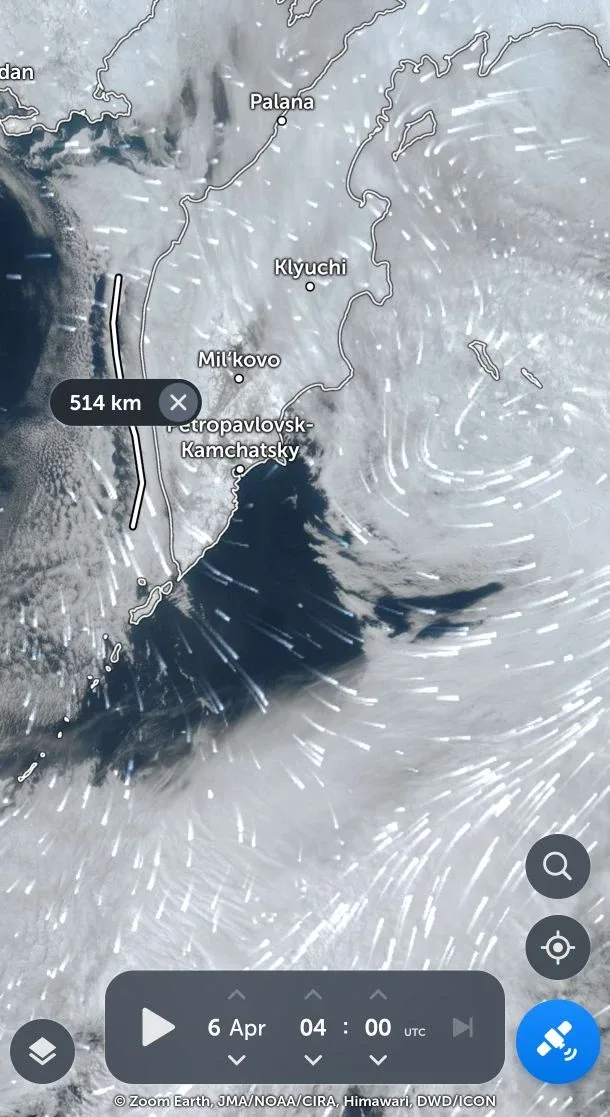
Task: Increase the date above 6 Apr
Action: point(236,995)
